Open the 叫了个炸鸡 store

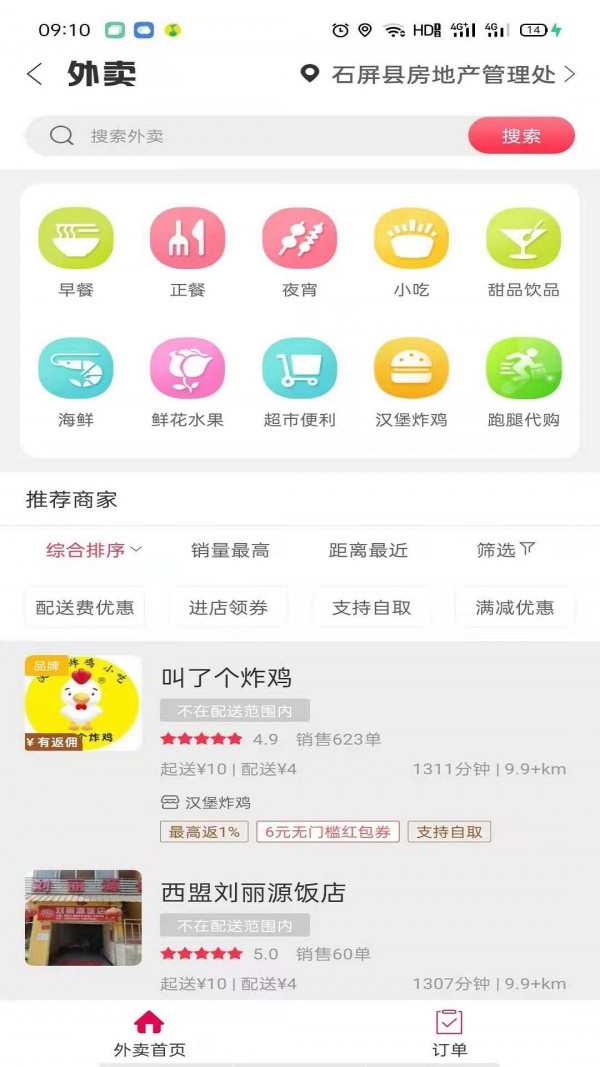[226, 677]
